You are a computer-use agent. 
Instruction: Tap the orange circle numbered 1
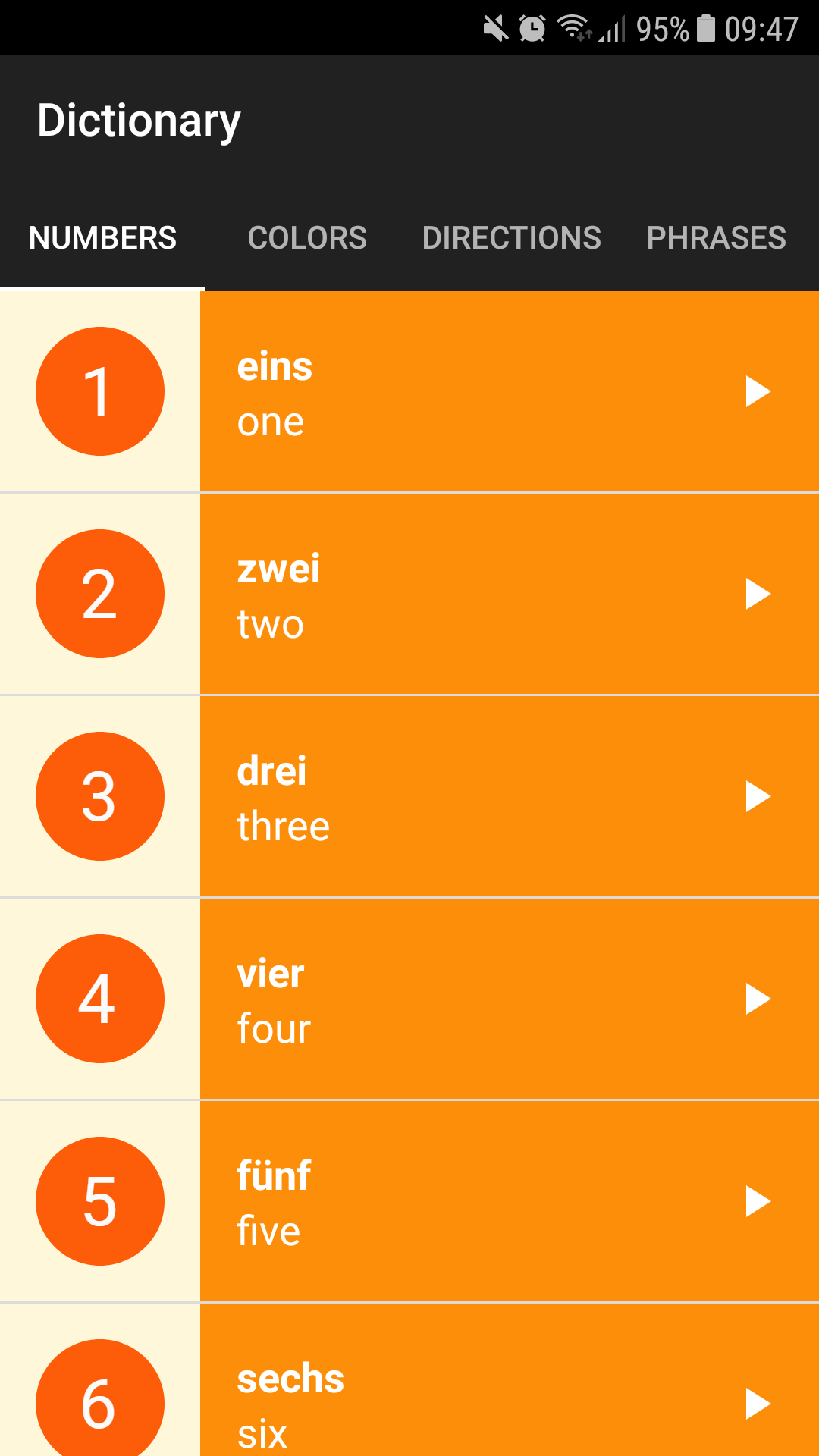[99, 389]
